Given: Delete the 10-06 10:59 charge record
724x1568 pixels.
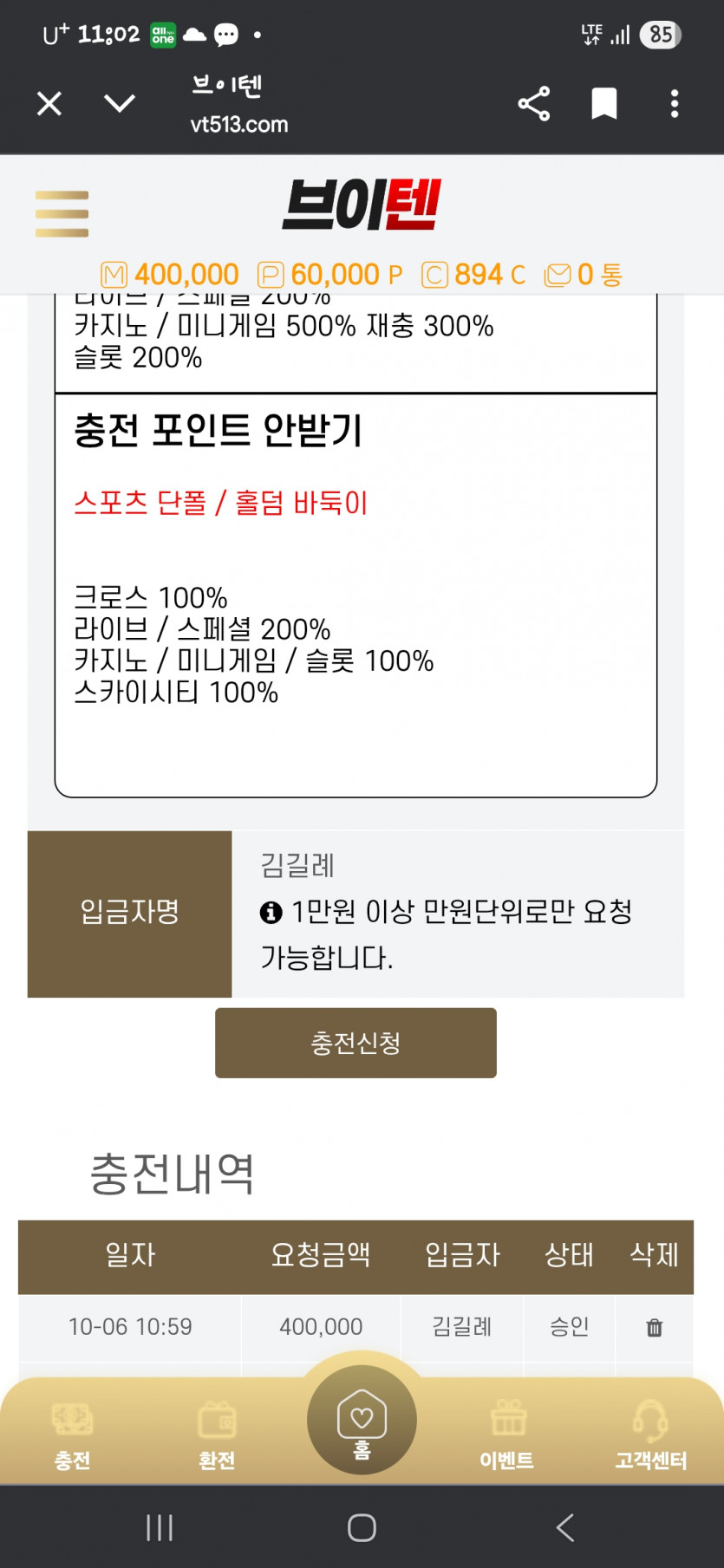Looking at the screenshot, I should pyautogui.click(x=654, y=1327).
